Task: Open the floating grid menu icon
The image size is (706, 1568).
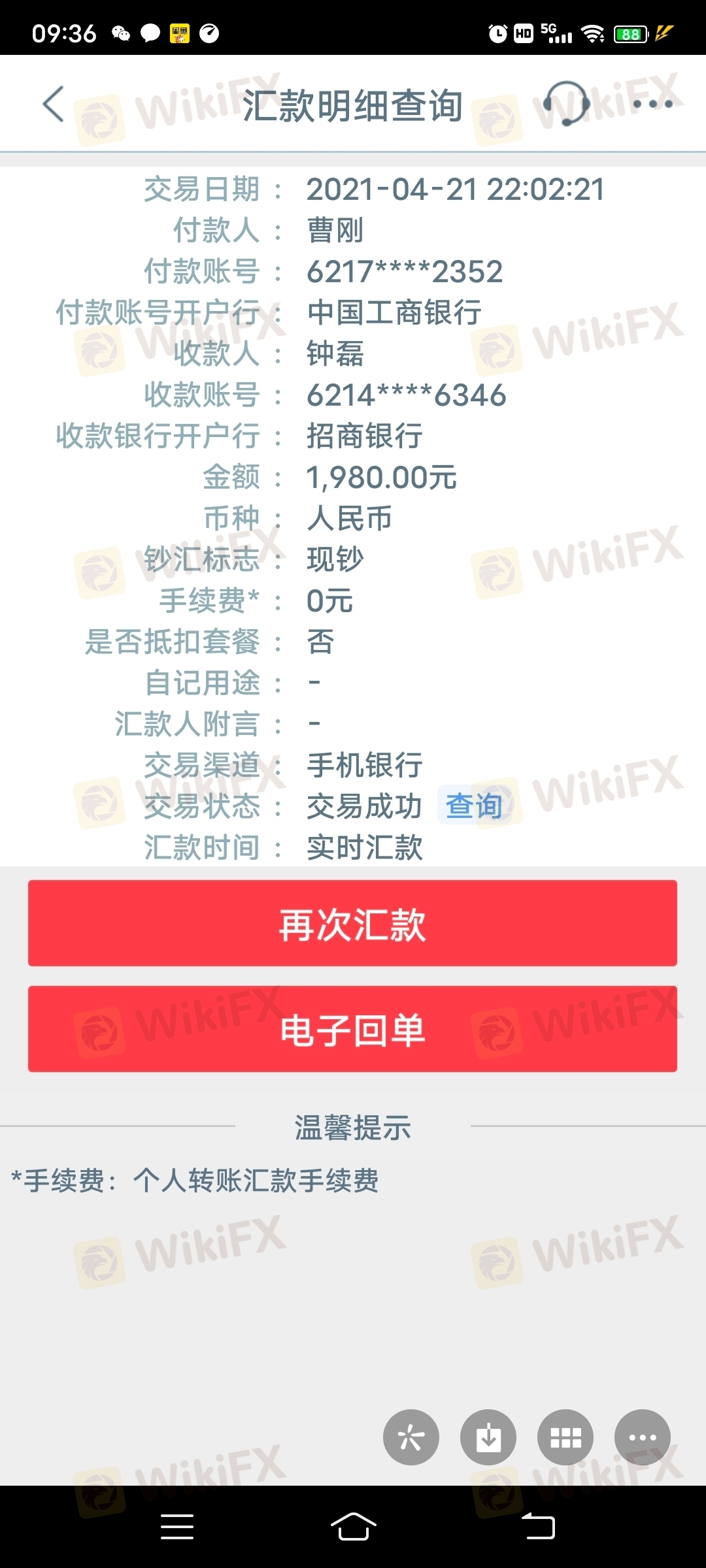Action: tap(565, 1437)
